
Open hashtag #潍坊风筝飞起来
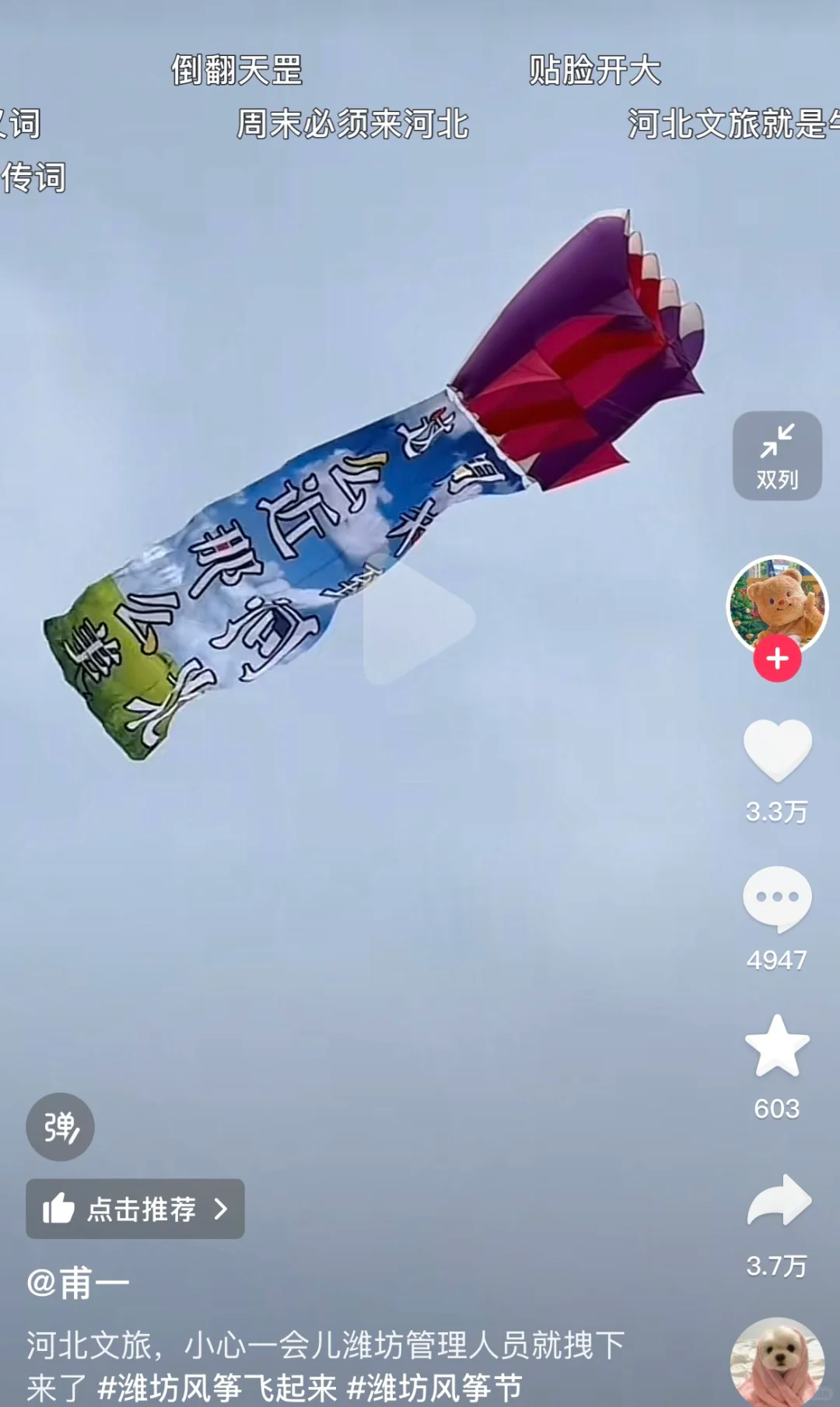coord(218,1388)
